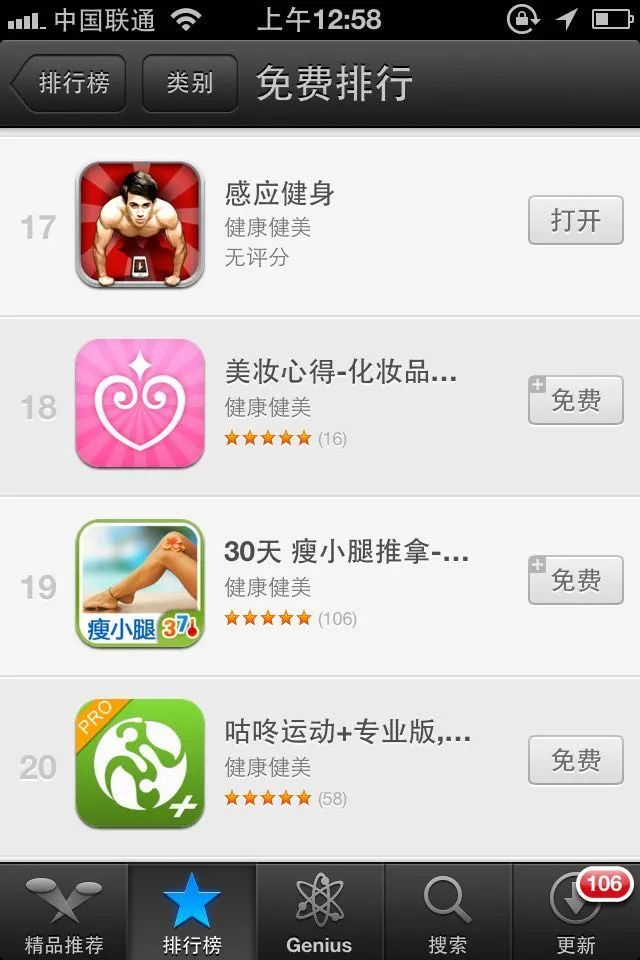Get 美妆心得 via its 免费 button
Screen dimensions: 640x960
[x=575, y=400]
